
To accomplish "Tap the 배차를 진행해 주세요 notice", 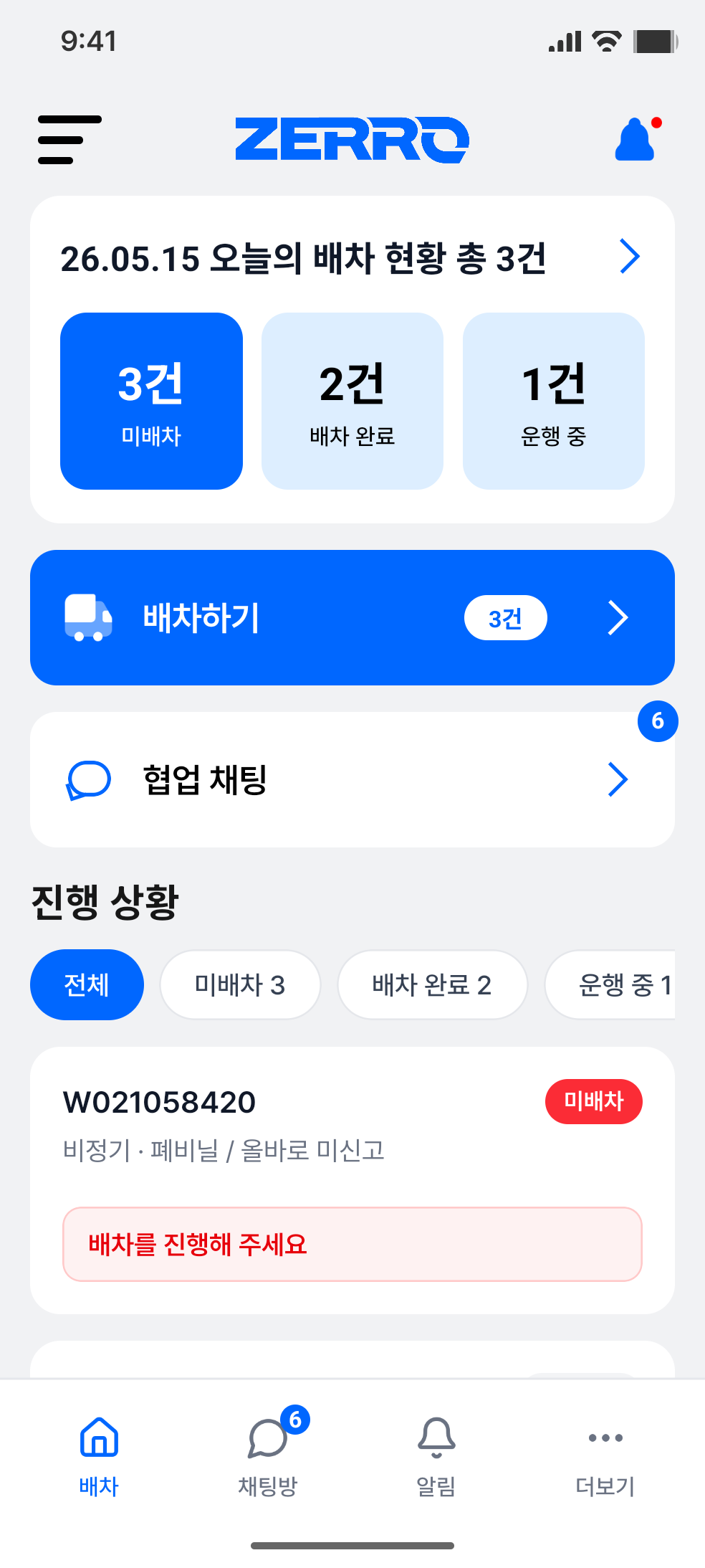I will pos(352,1244).
